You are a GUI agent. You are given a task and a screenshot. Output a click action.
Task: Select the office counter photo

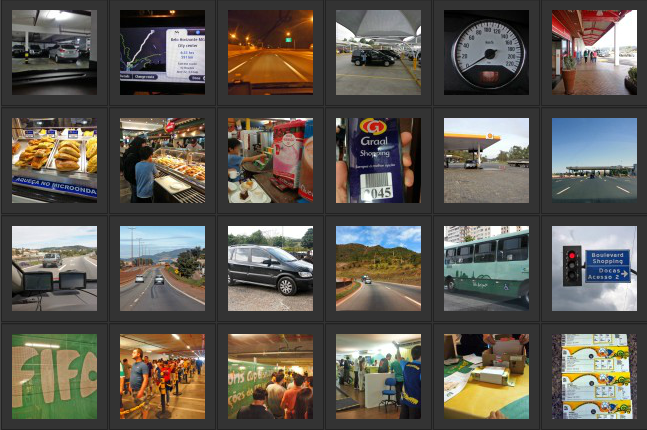pos(378,376)
